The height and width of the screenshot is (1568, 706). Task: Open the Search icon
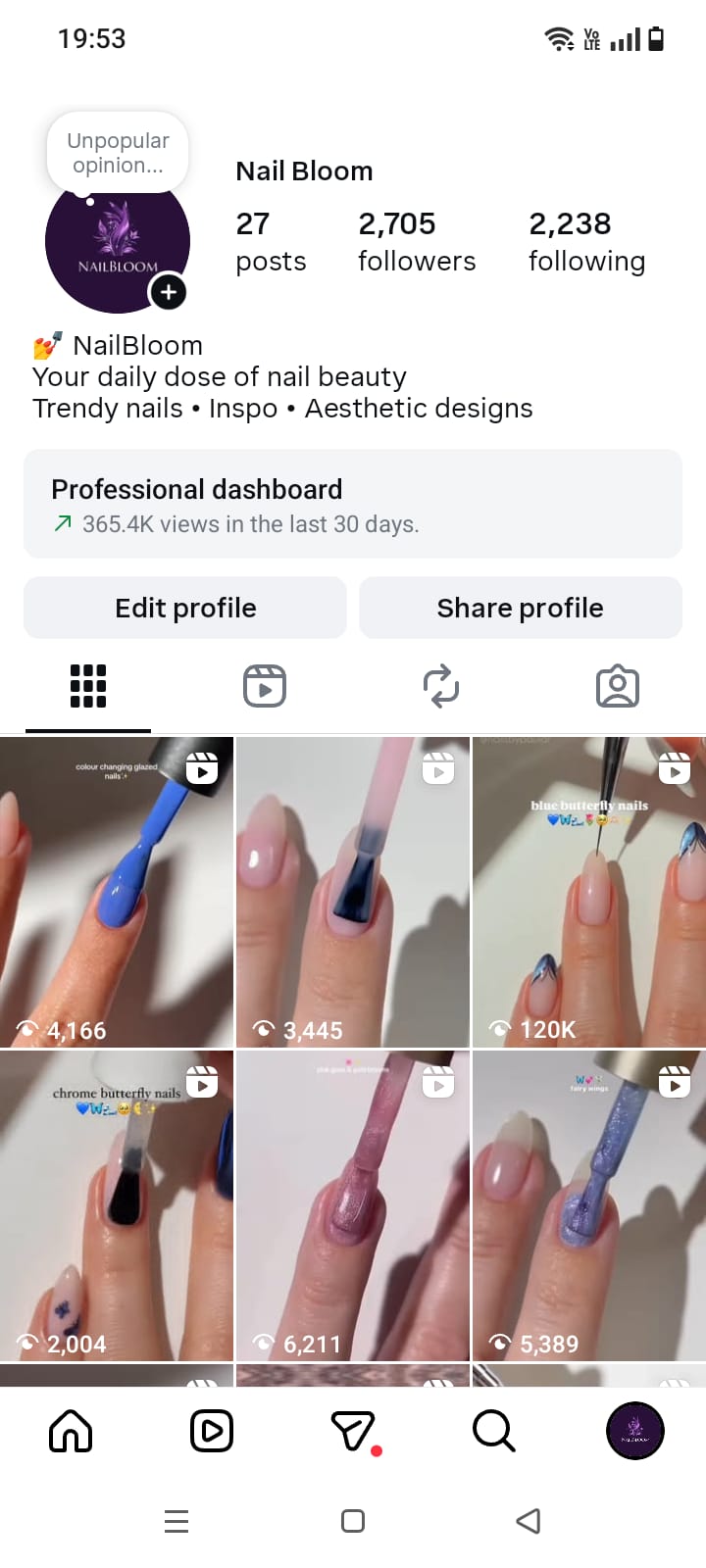click(x=493, y=1431)
